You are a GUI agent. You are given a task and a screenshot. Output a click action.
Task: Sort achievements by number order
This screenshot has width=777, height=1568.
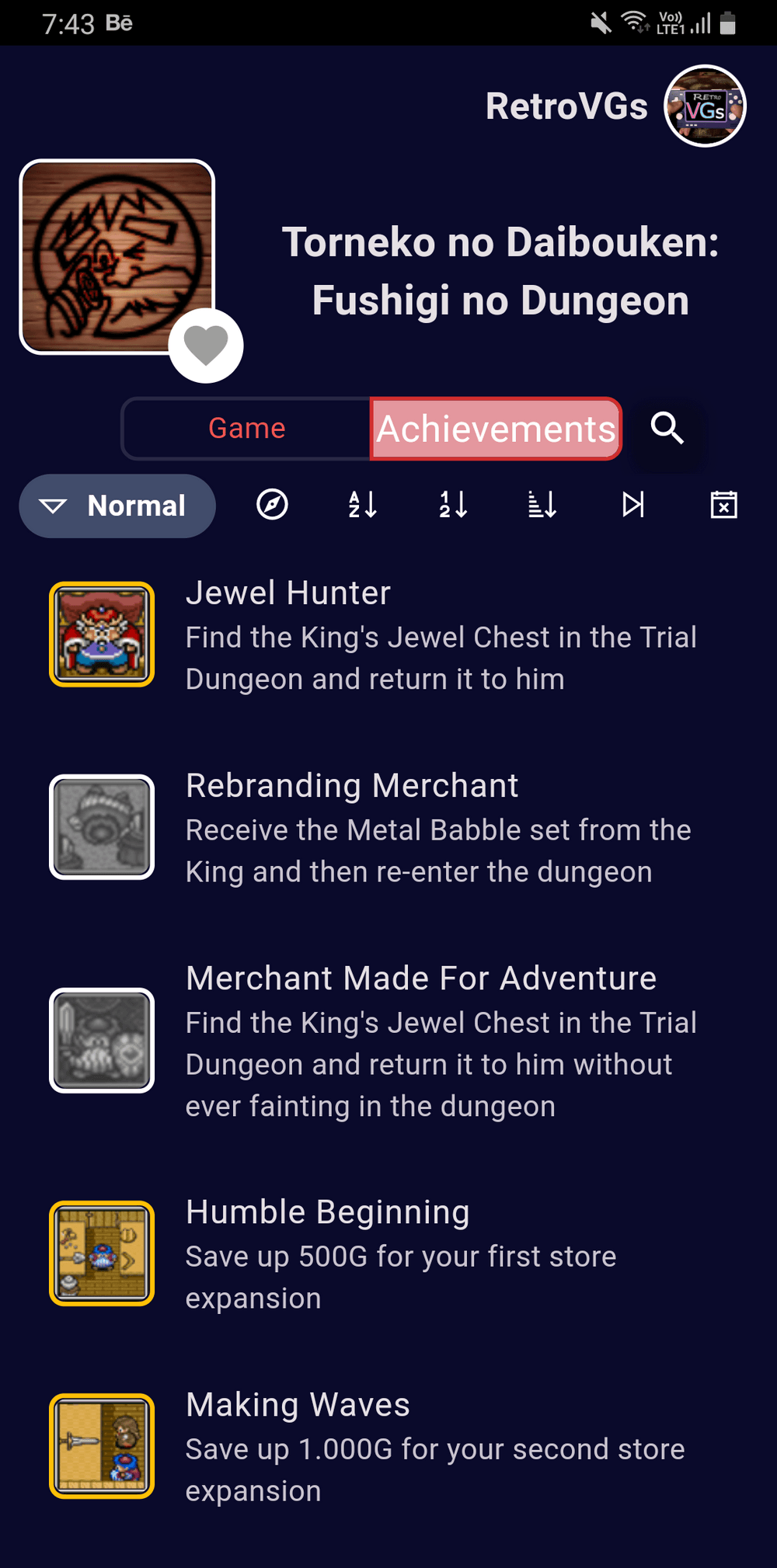(453, 505)
